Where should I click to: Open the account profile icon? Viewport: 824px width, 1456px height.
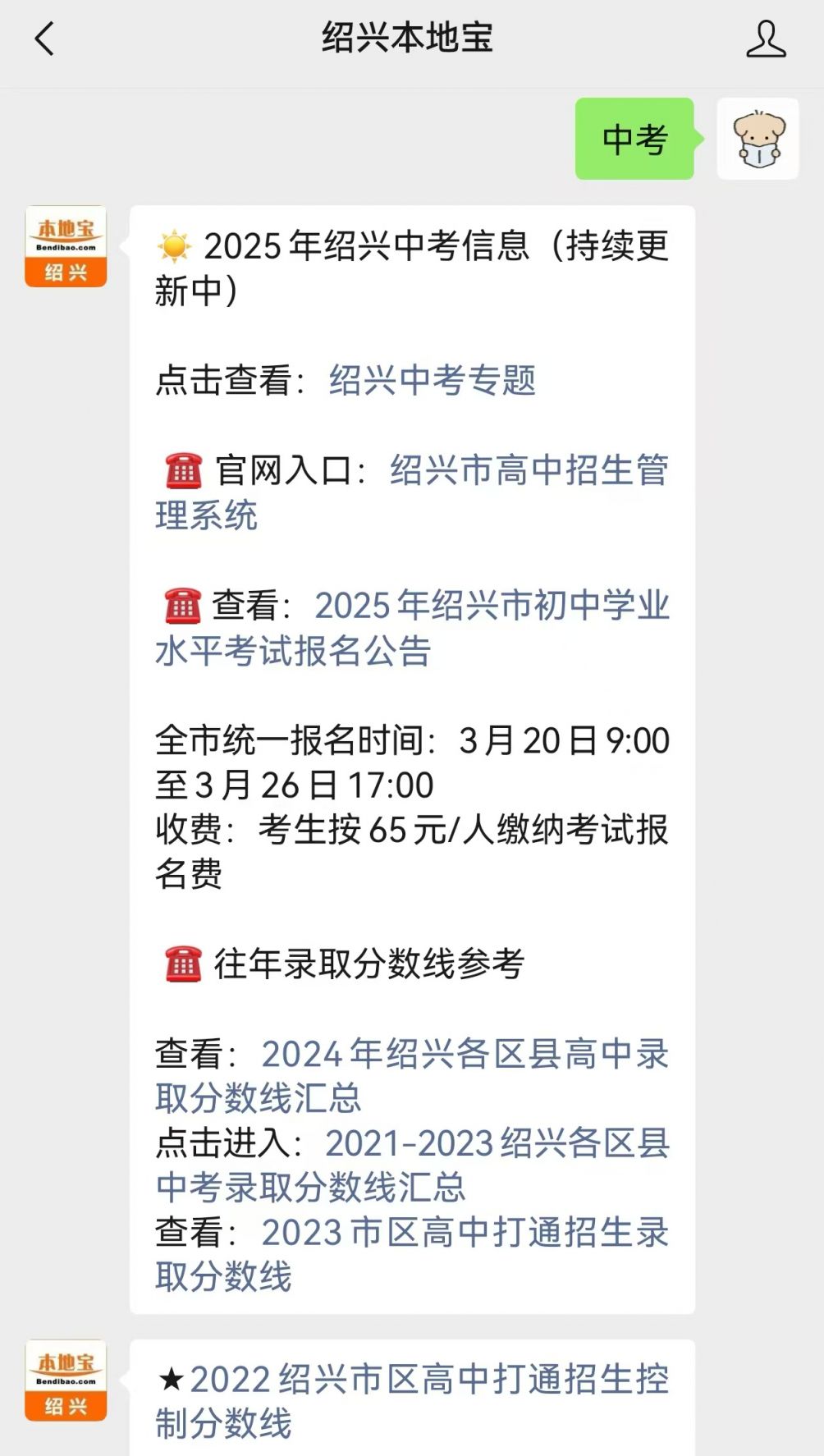pyautogui.click(x=766, y=39)
